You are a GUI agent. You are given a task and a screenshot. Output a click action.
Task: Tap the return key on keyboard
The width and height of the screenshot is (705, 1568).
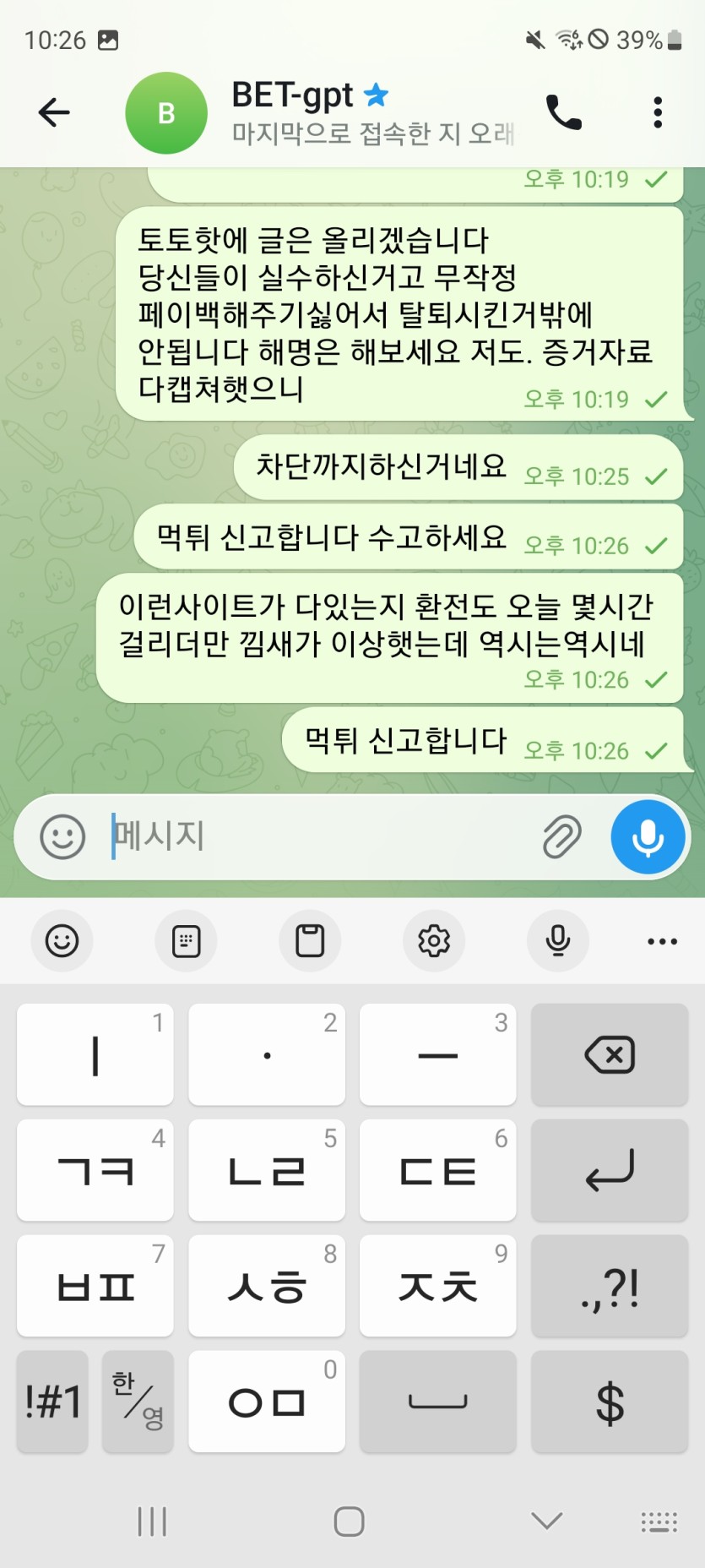point(609,1171)
